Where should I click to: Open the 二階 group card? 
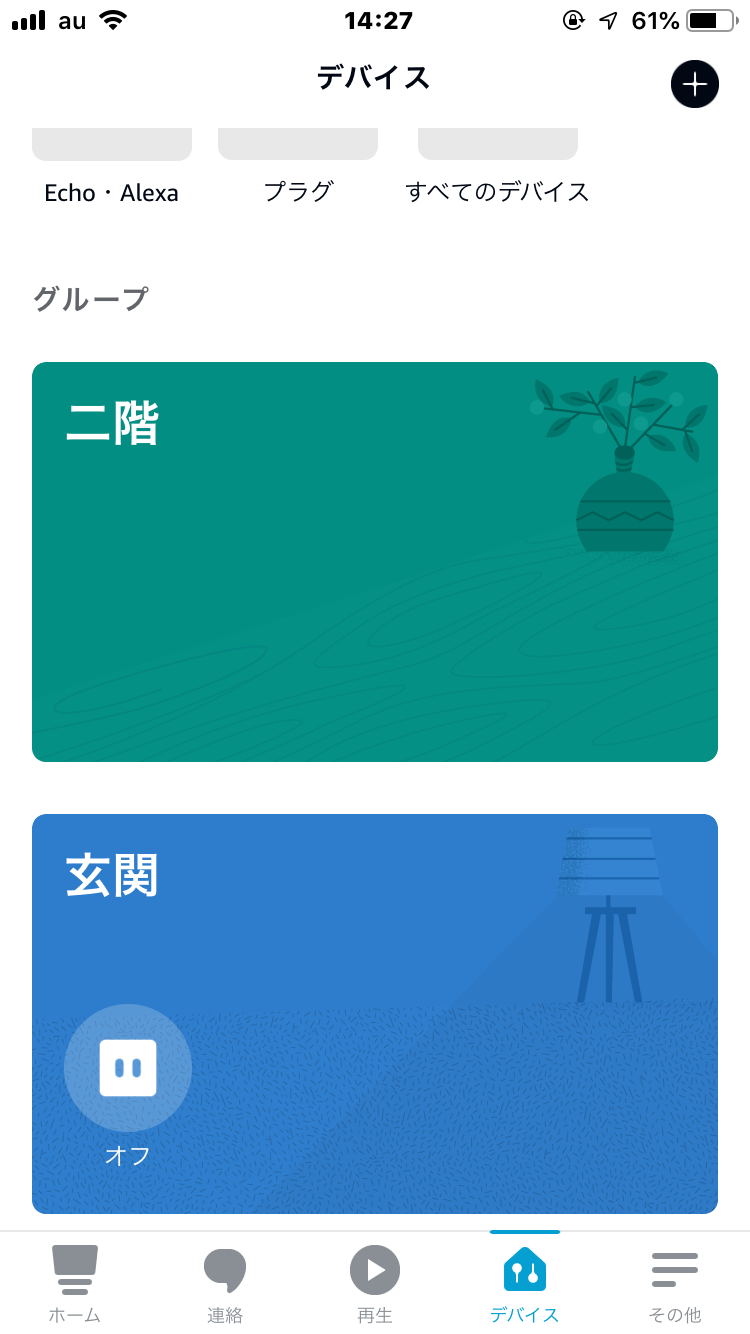point(375,562)
